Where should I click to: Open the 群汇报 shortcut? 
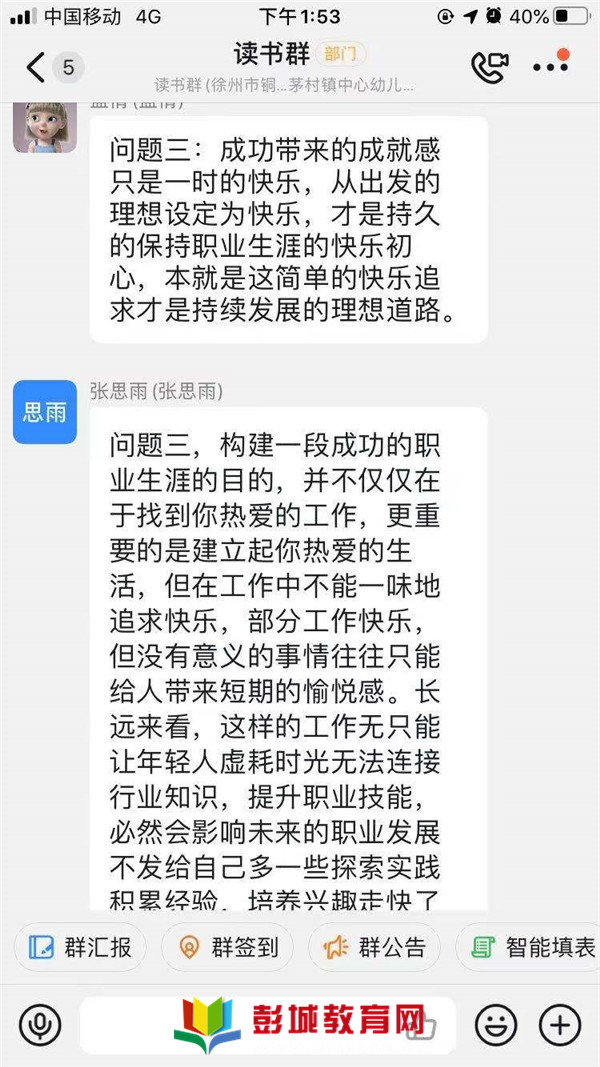(x=80, y=947)
